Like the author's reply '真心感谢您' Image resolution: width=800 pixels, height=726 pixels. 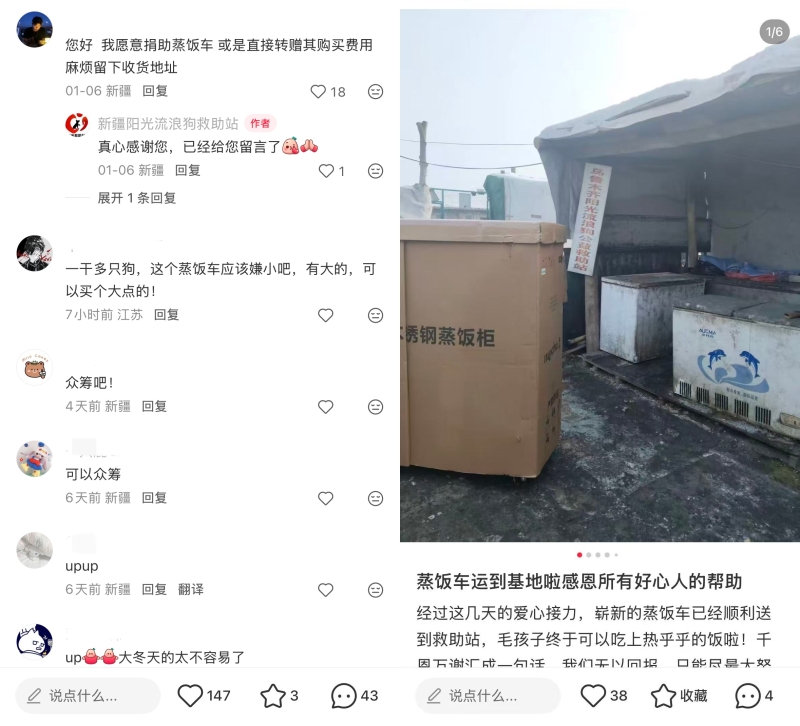[x=326, y=171]
